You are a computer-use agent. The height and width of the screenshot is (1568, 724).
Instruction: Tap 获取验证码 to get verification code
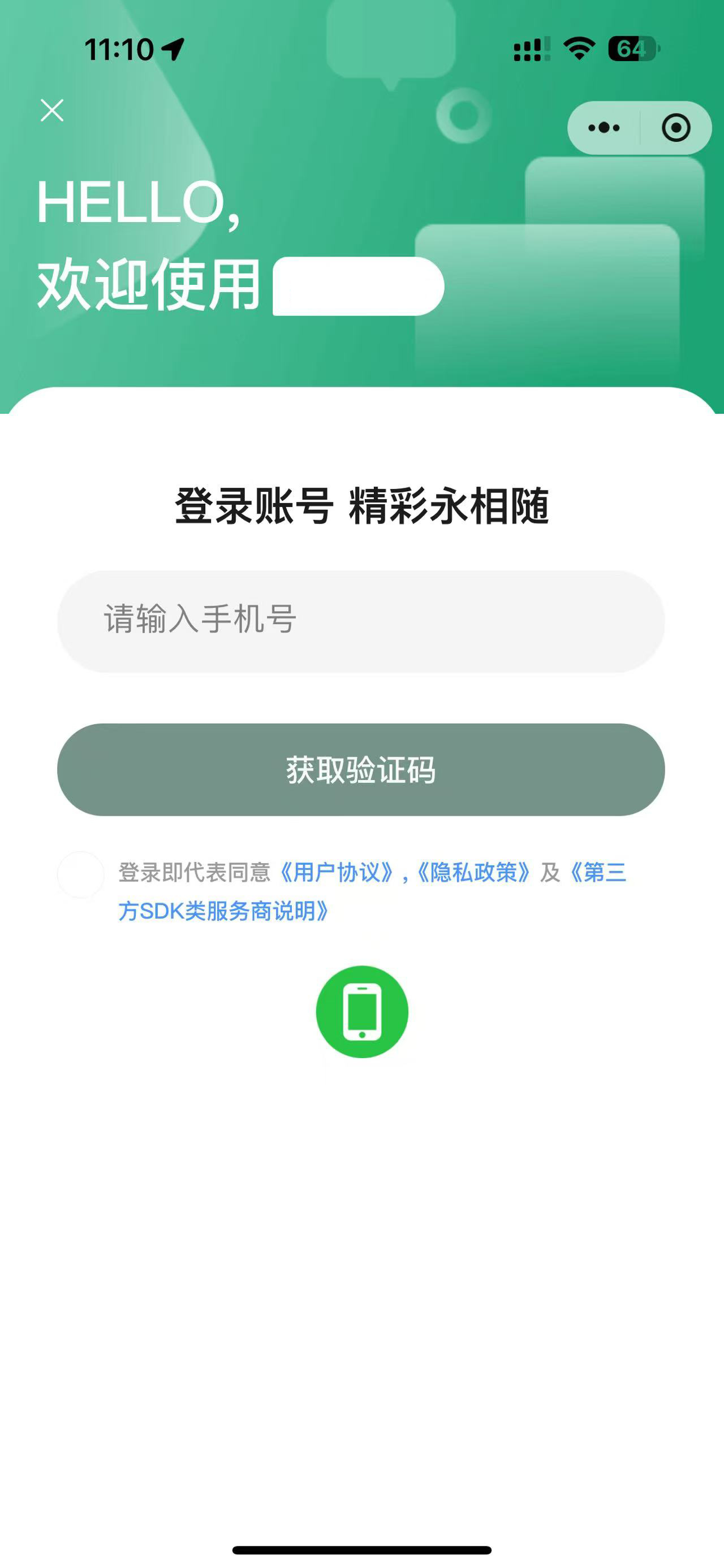click(x=360, y=769)
